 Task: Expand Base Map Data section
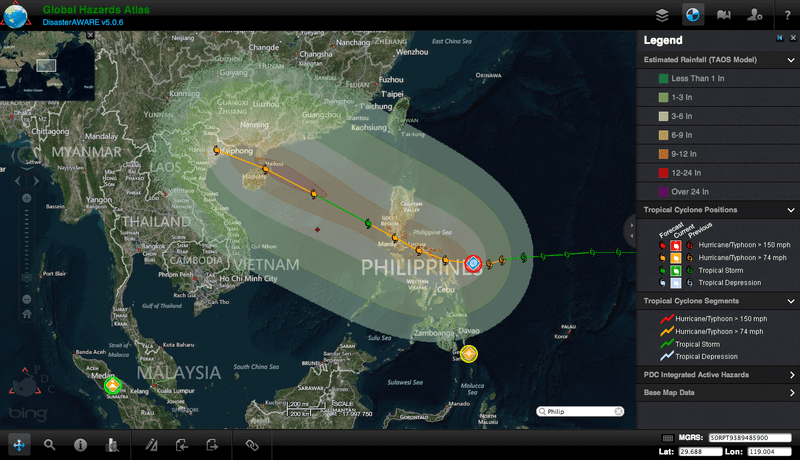791,393
